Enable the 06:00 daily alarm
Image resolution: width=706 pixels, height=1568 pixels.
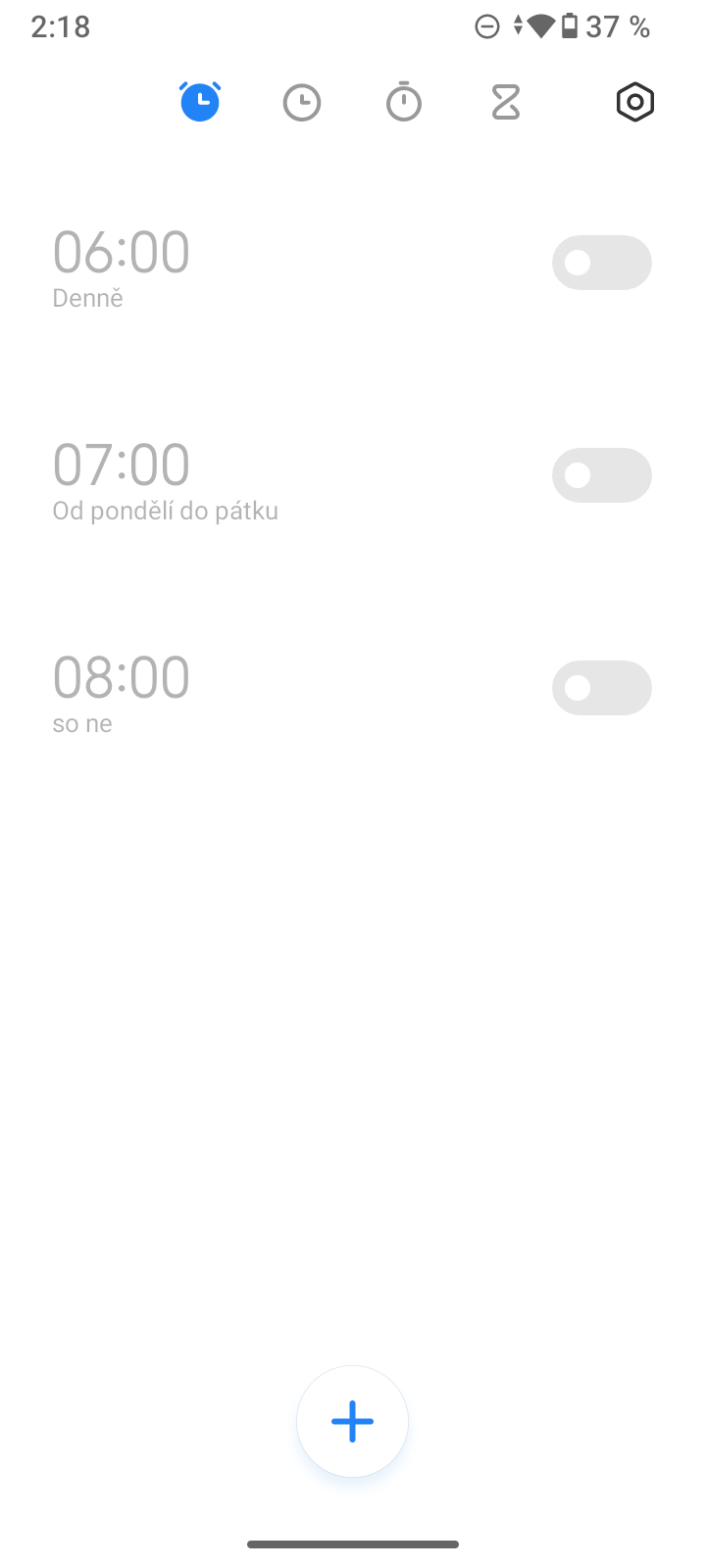coord(601,263)
